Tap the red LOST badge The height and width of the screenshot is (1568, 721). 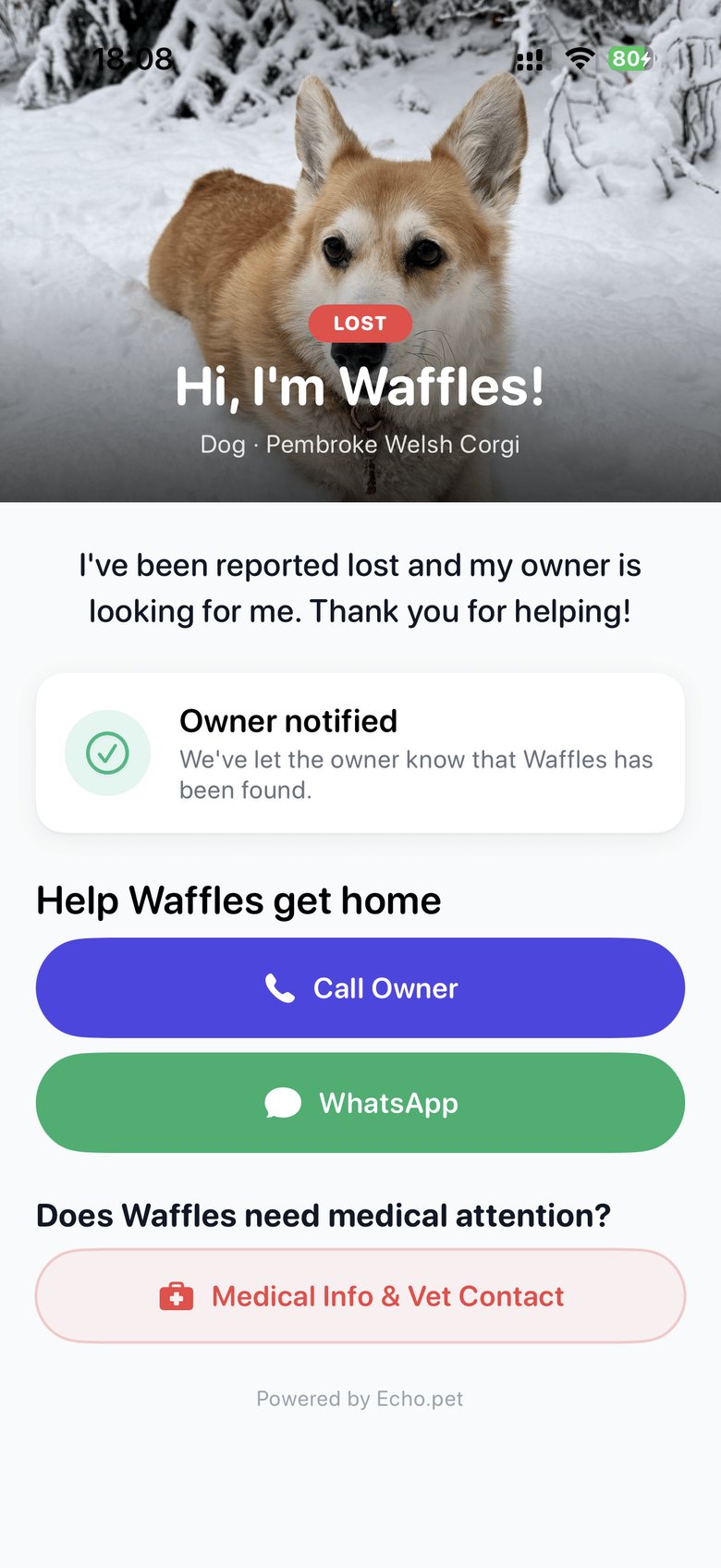point(360,323)
